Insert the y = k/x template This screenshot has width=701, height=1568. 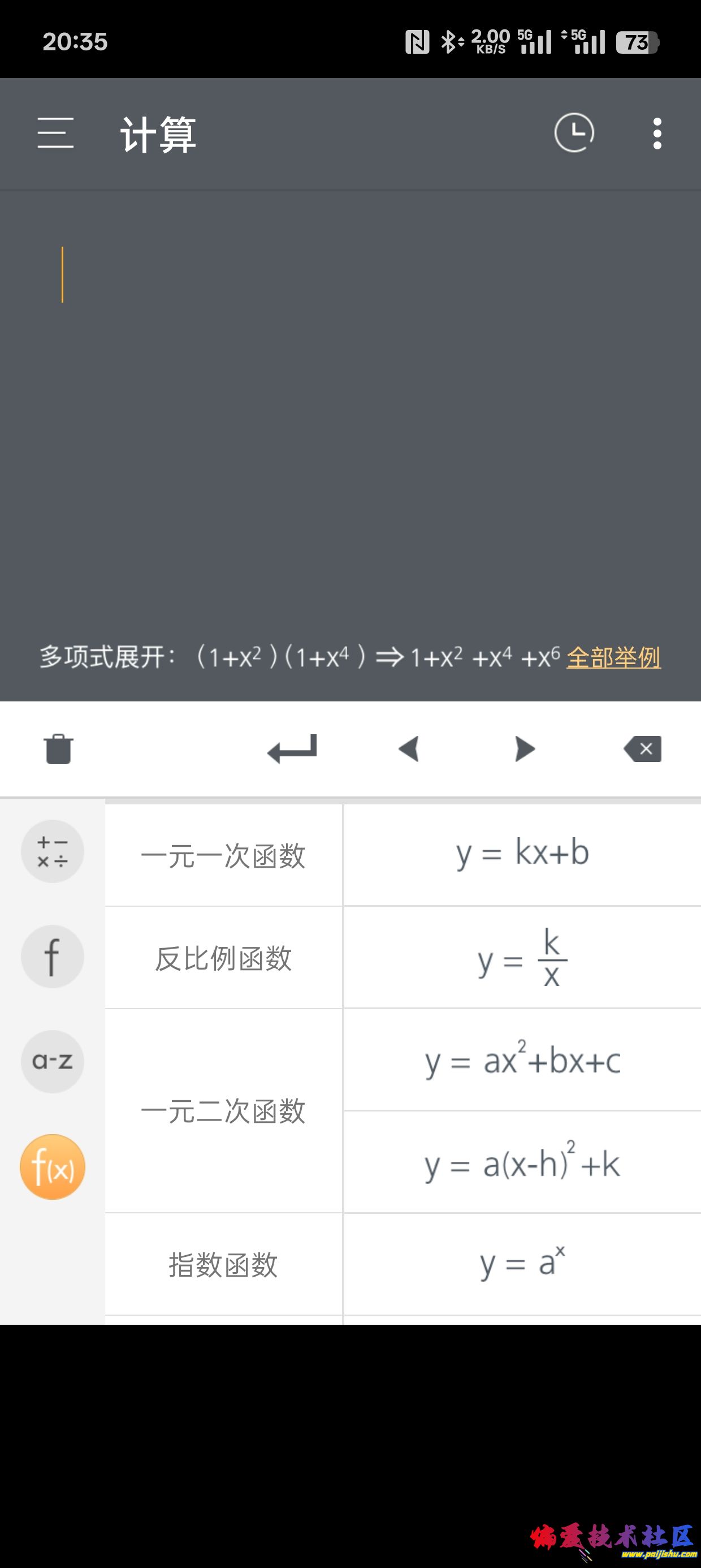[x=522, y=958]
